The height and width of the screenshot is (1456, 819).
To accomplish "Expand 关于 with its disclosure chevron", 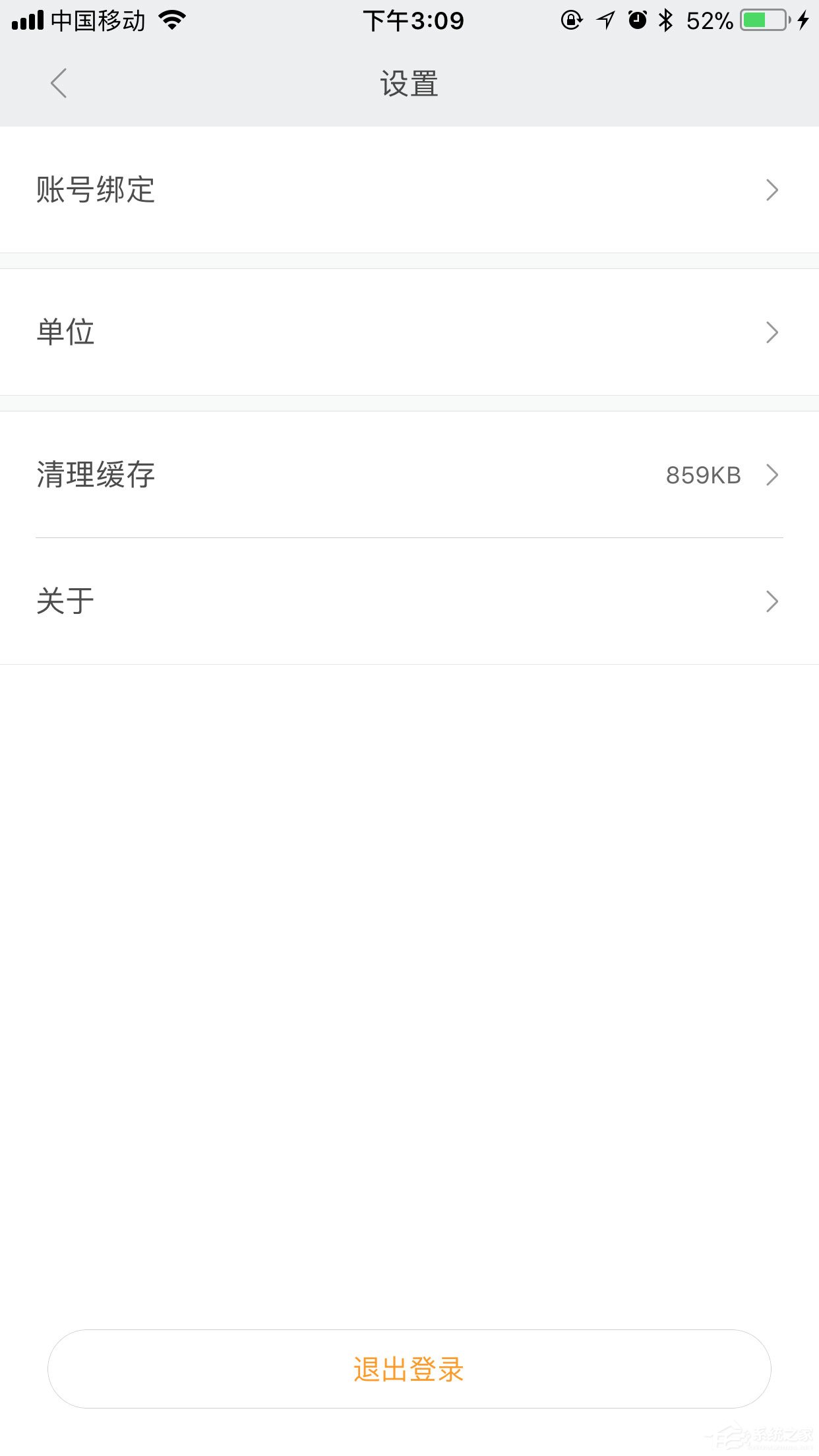I will tap(772, 600).
